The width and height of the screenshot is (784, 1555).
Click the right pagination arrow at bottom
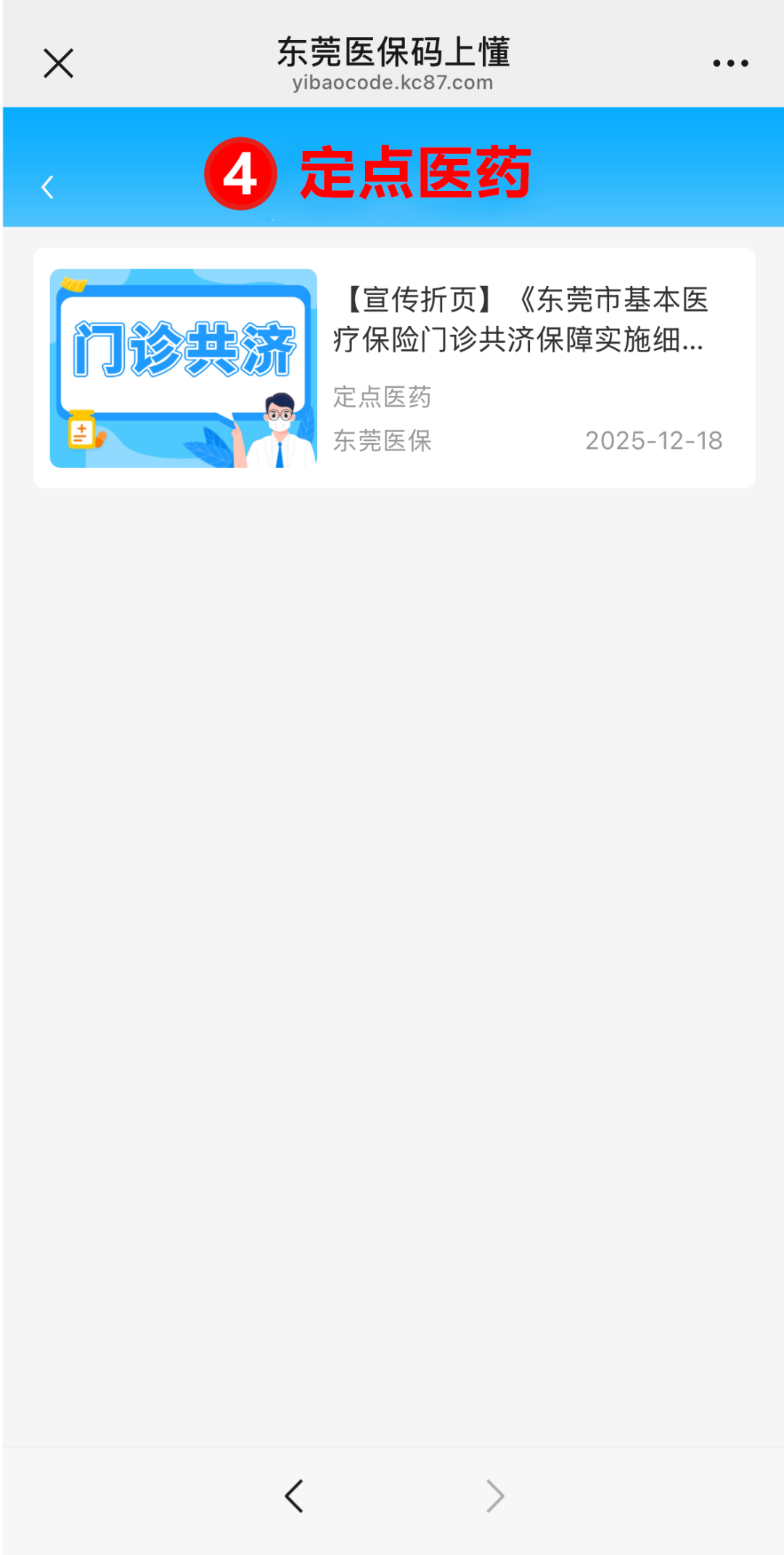[494, 1495]
